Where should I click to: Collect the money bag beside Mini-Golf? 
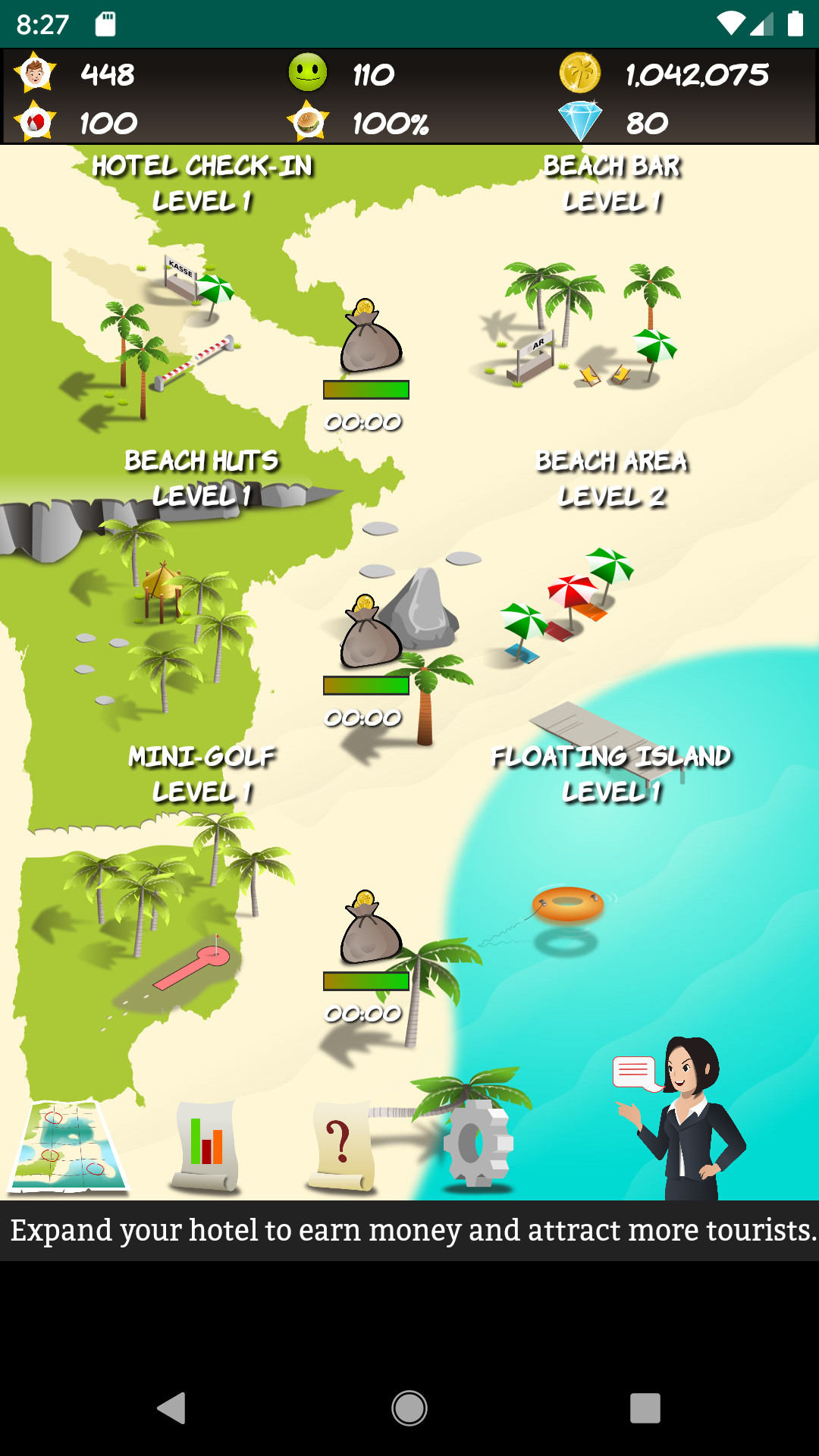(369, 929)
